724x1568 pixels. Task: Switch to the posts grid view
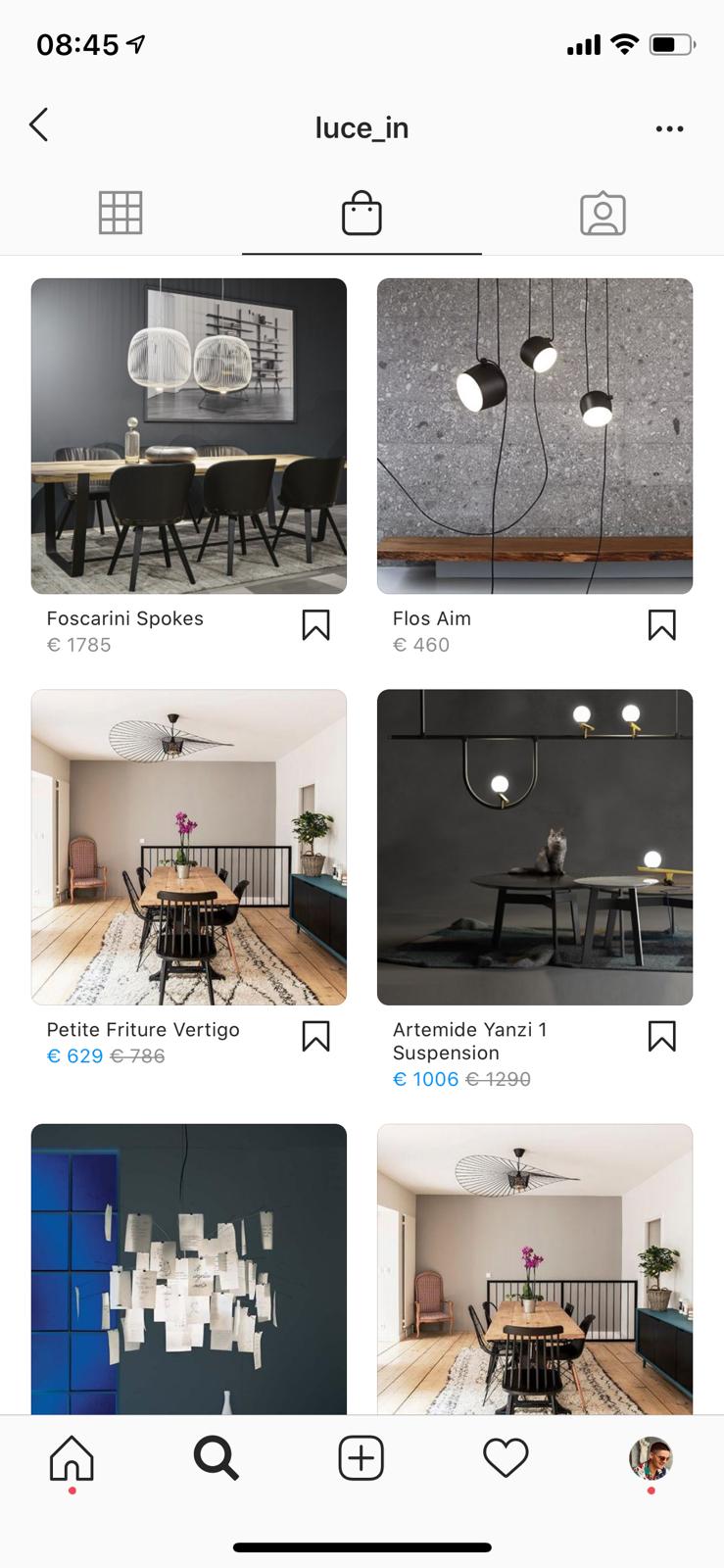pos(121,211)
